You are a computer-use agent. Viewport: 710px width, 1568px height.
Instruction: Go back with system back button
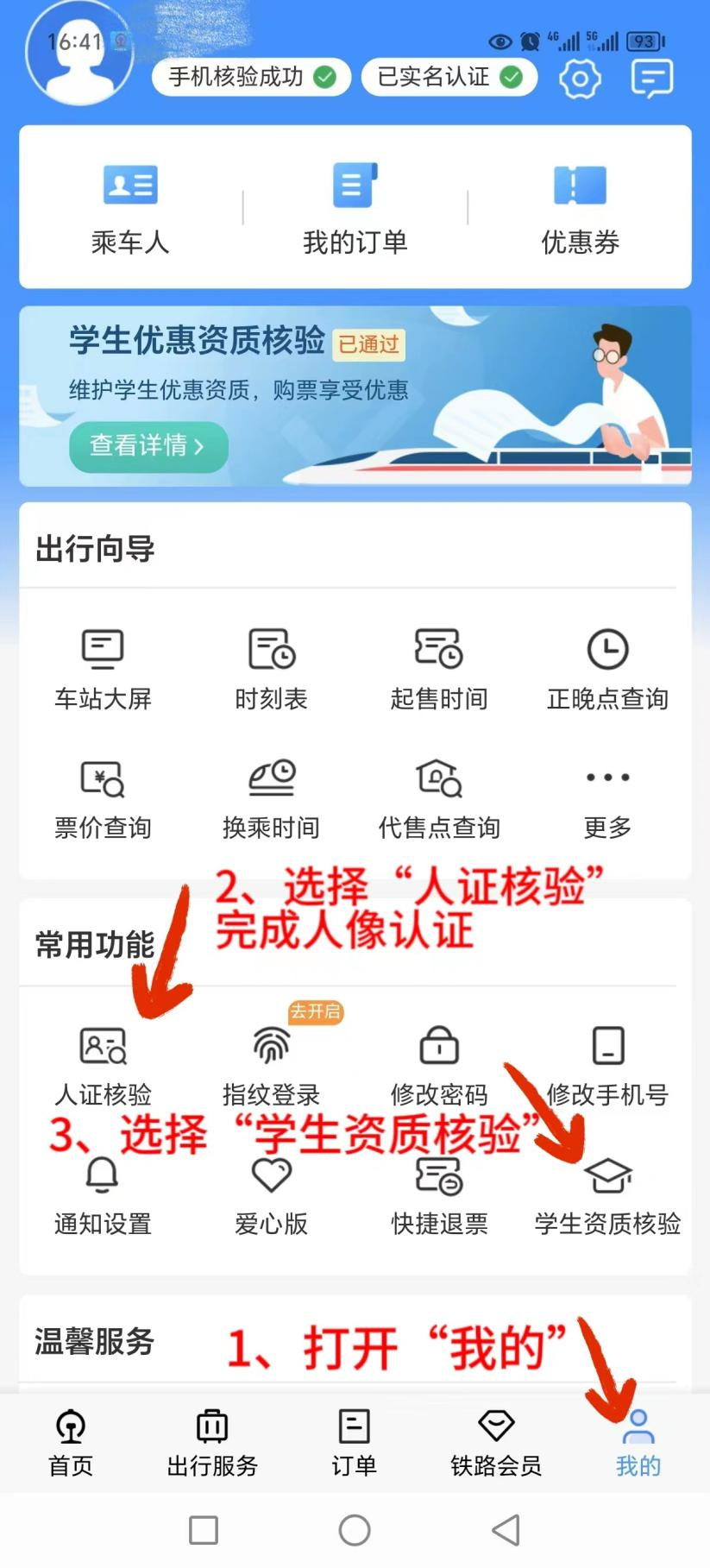506,1530
